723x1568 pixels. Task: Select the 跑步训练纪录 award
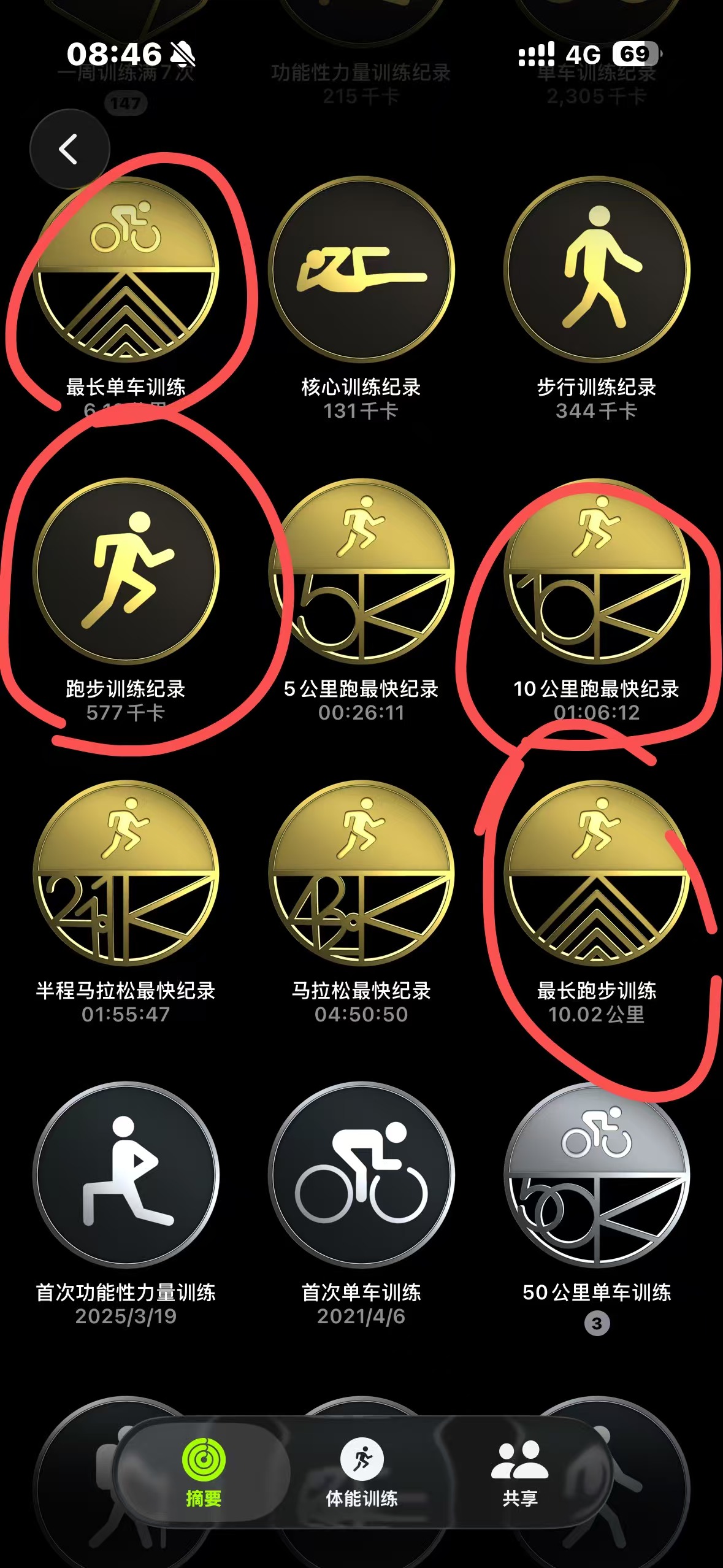[x=126, y=571]
